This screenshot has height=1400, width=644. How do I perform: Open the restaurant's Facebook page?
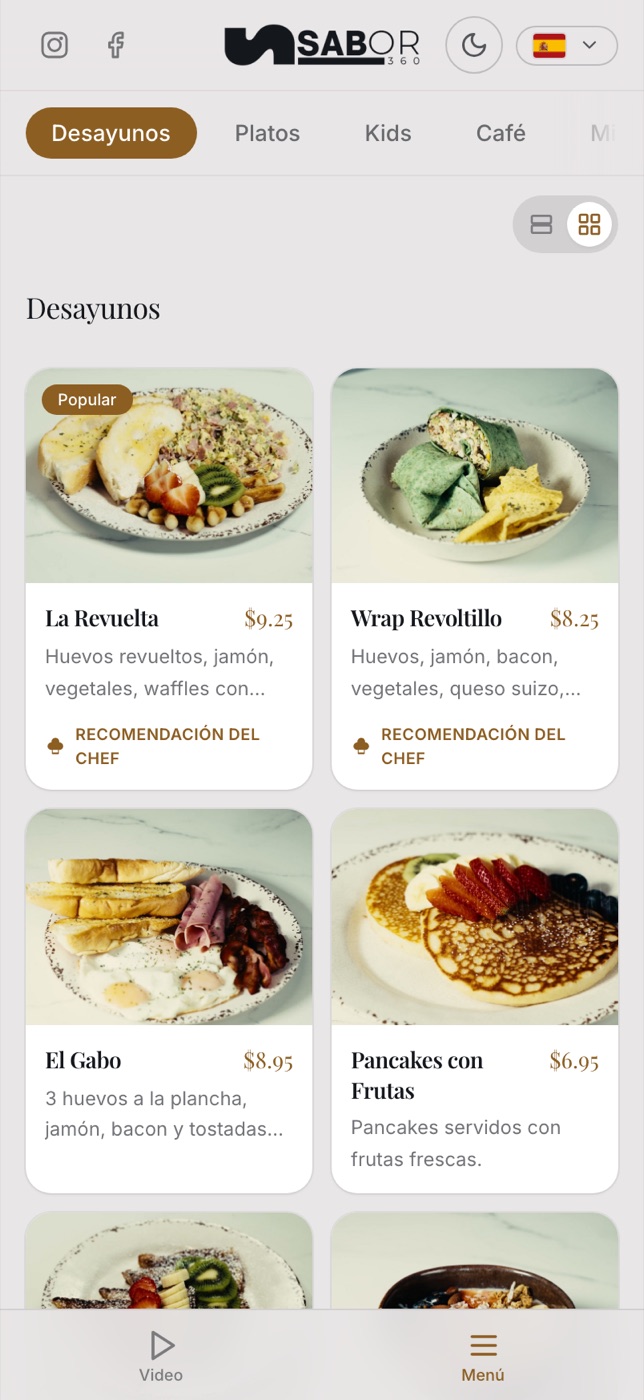116,45
